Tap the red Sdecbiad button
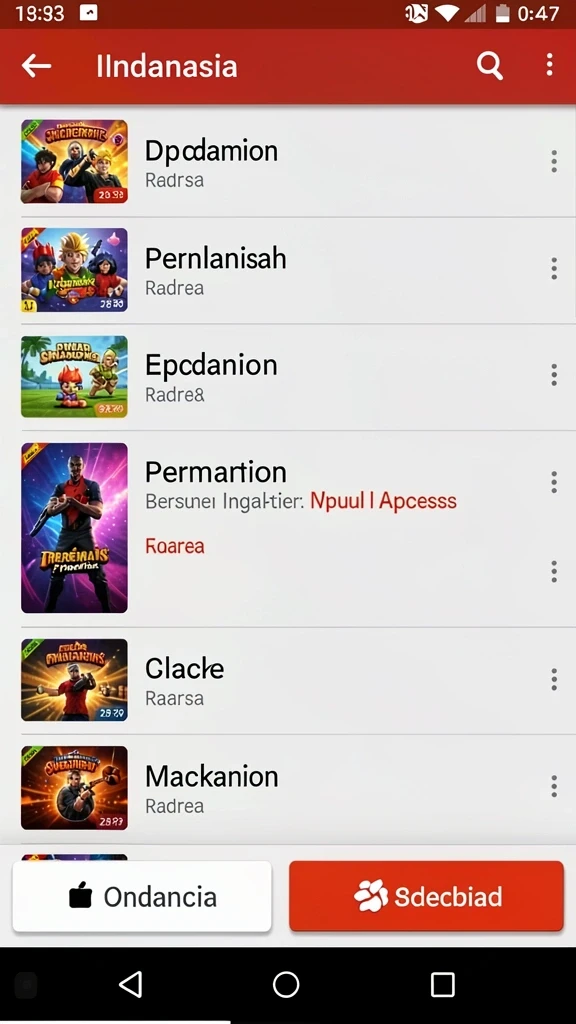This screenshot has width=576, height=1024. [x=426, y=896]
